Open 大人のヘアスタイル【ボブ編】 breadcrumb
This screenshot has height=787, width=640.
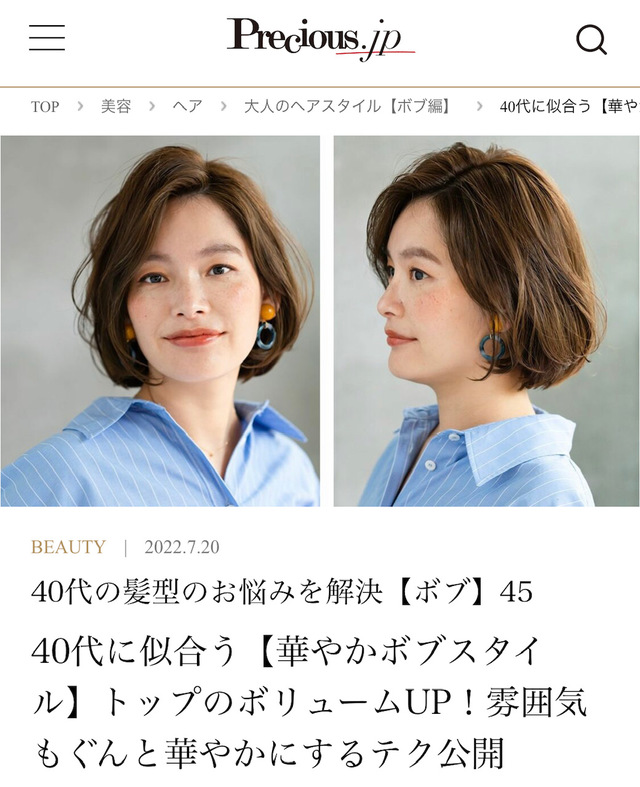(x=347, y=106)
